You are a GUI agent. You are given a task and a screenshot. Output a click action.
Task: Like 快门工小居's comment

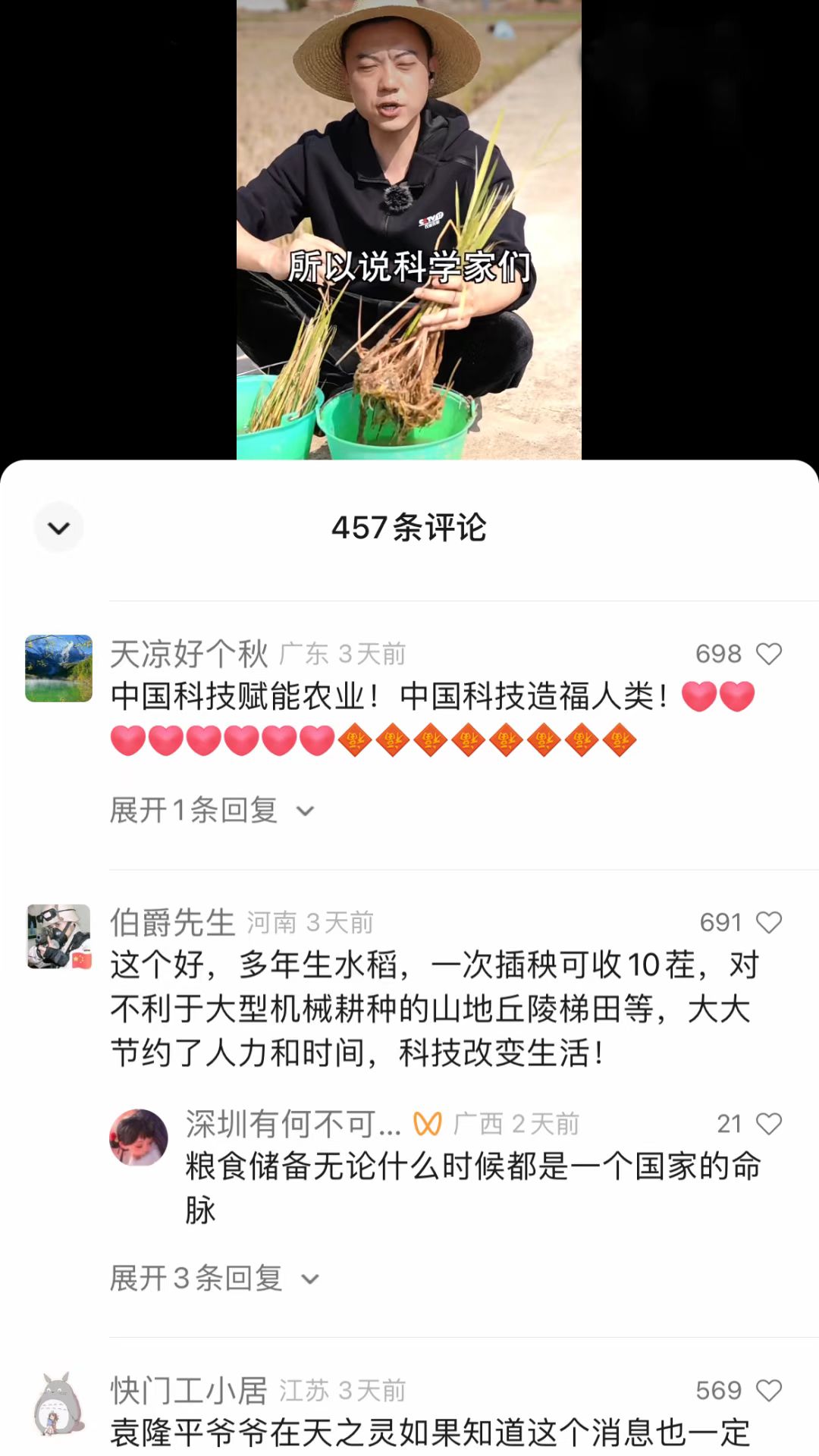[769, 1391]
